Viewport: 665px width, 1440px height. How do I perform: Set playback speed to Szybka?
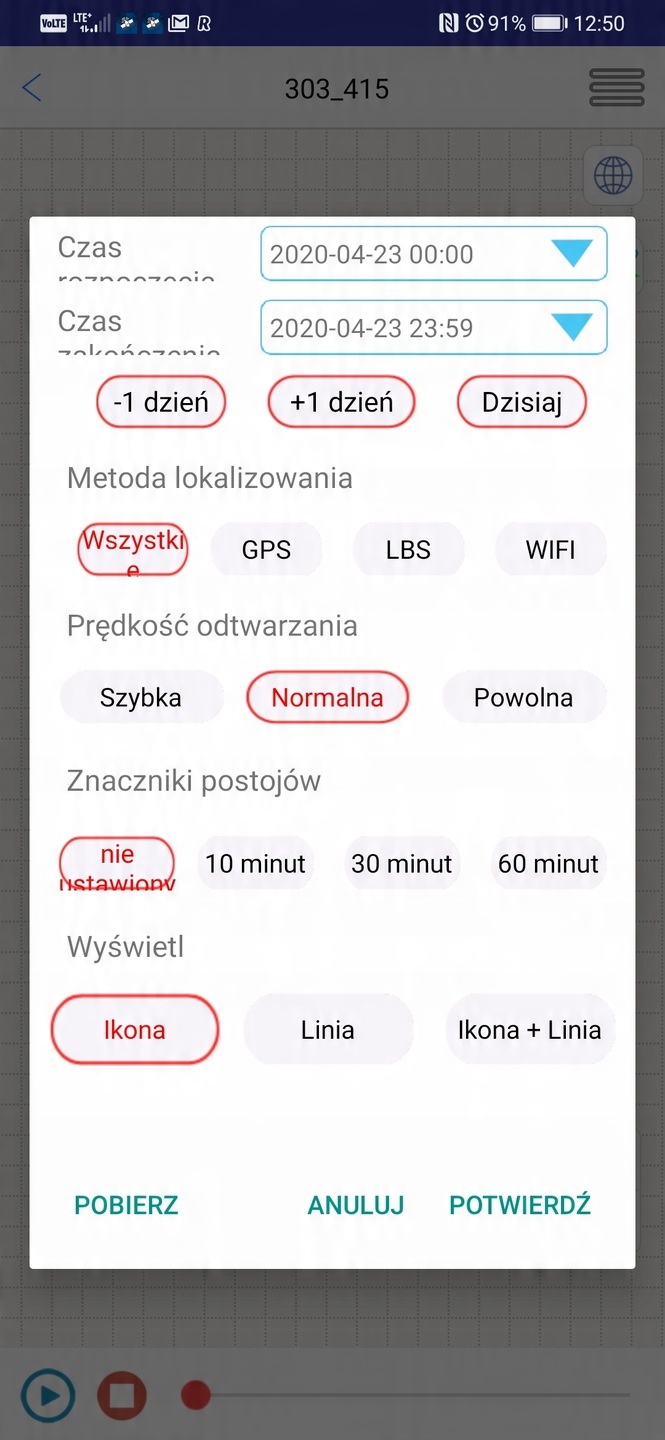[x=141, y=697]
